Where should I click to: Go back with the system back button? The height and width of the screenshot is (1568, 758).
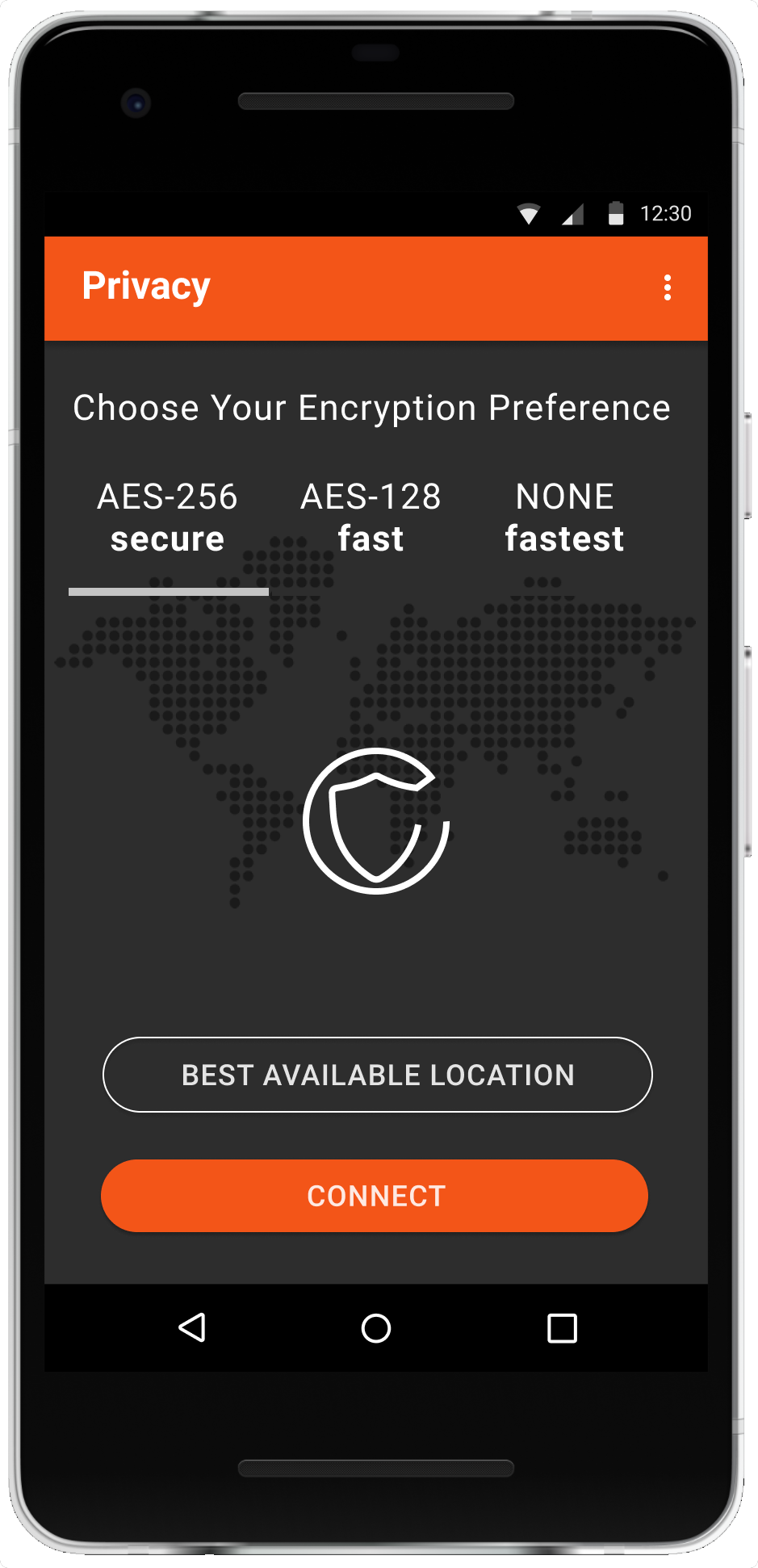click(x=192, y=1327)
